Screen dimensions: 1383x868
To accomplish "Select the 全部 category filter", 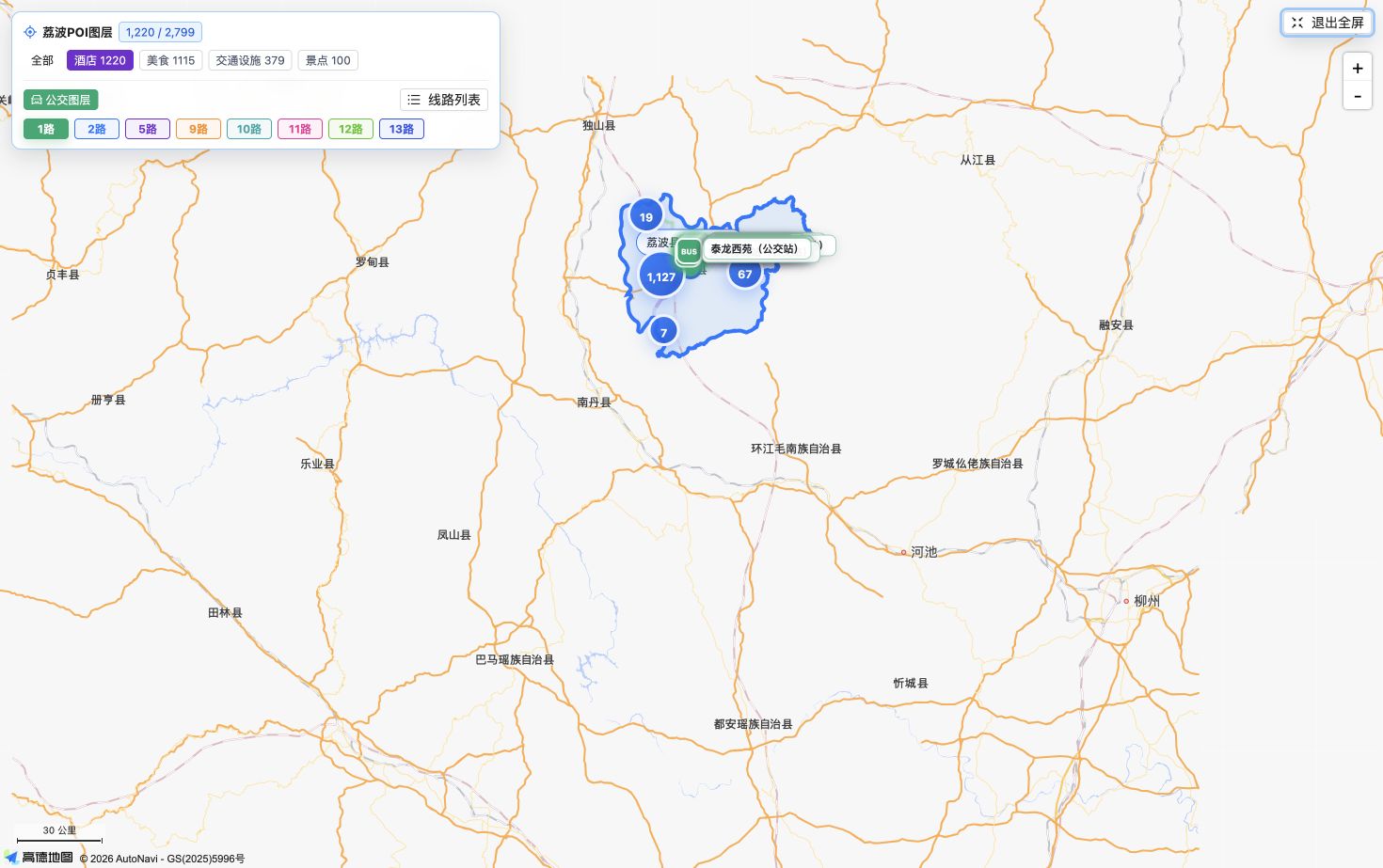I will [42, 60].
